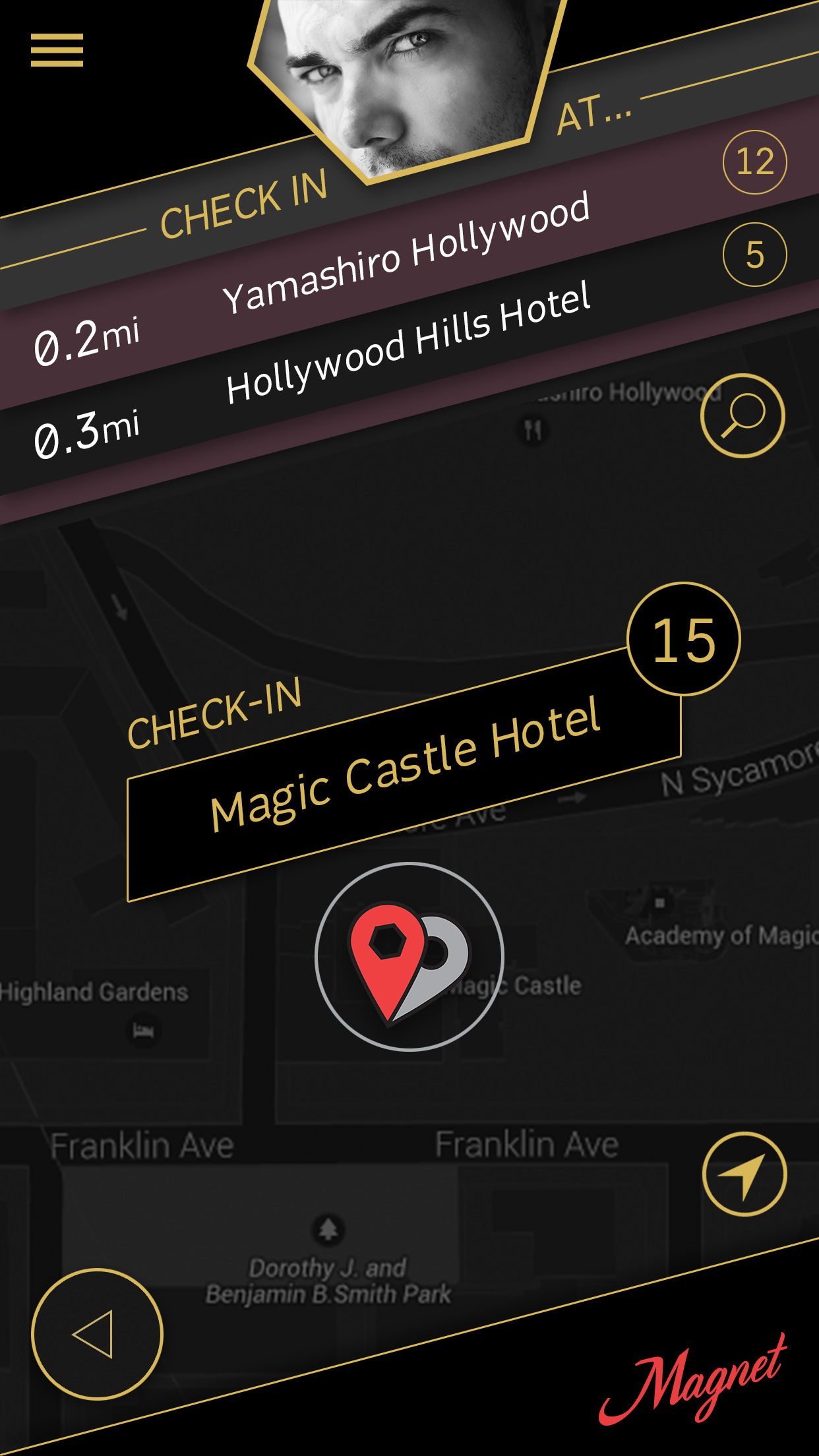Open the search magnifier icon
Viewport: 819px width, 1456px height.
[x=743, y=415]
